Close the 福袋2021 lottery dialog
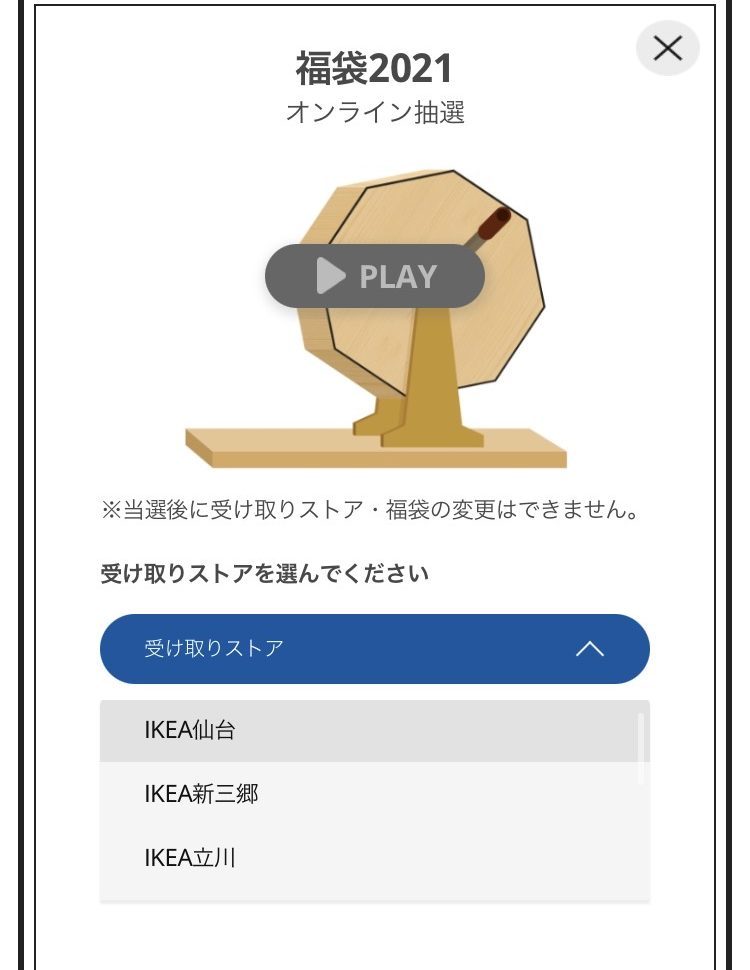This screenshot has height=970, width=750. click(x=667, y=47)
